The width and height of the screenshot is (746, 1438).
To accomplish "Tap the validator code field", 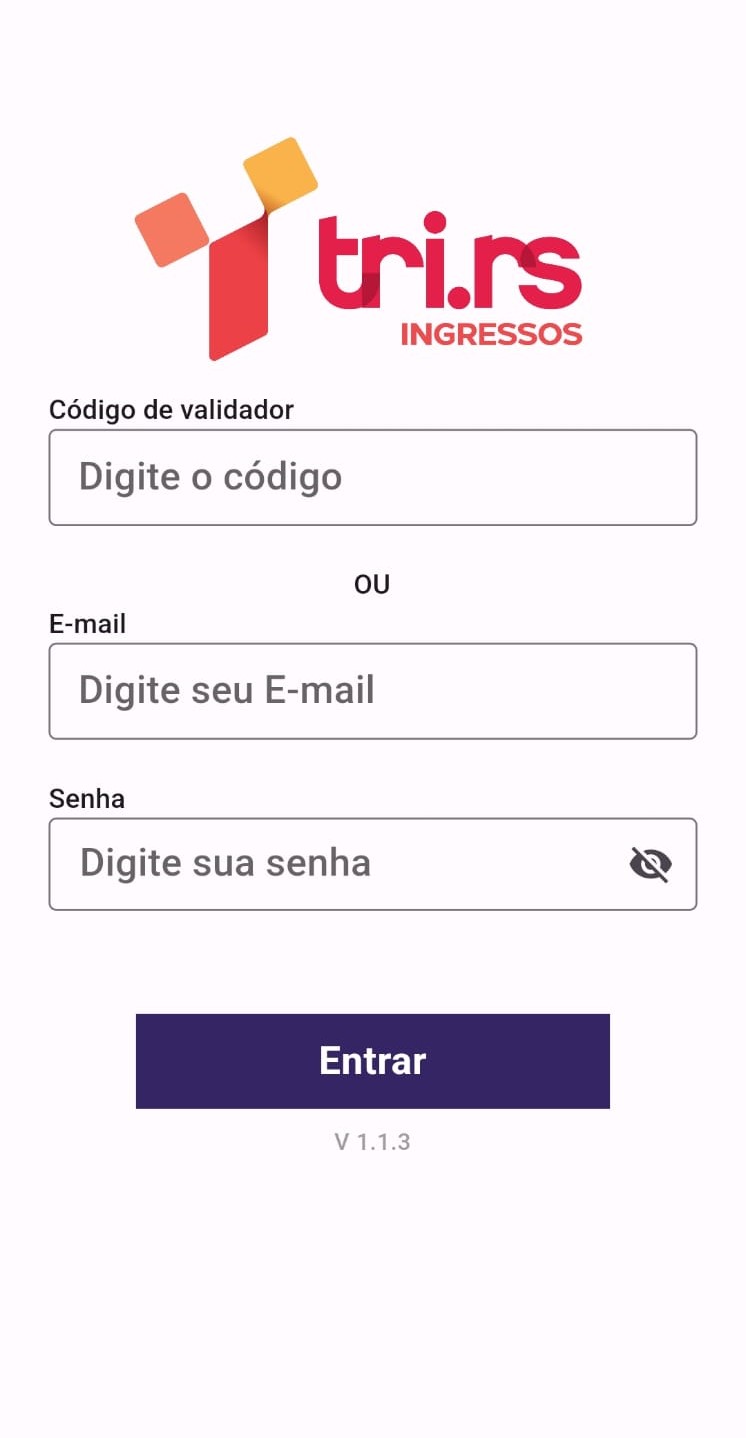I will coord(372,477).
